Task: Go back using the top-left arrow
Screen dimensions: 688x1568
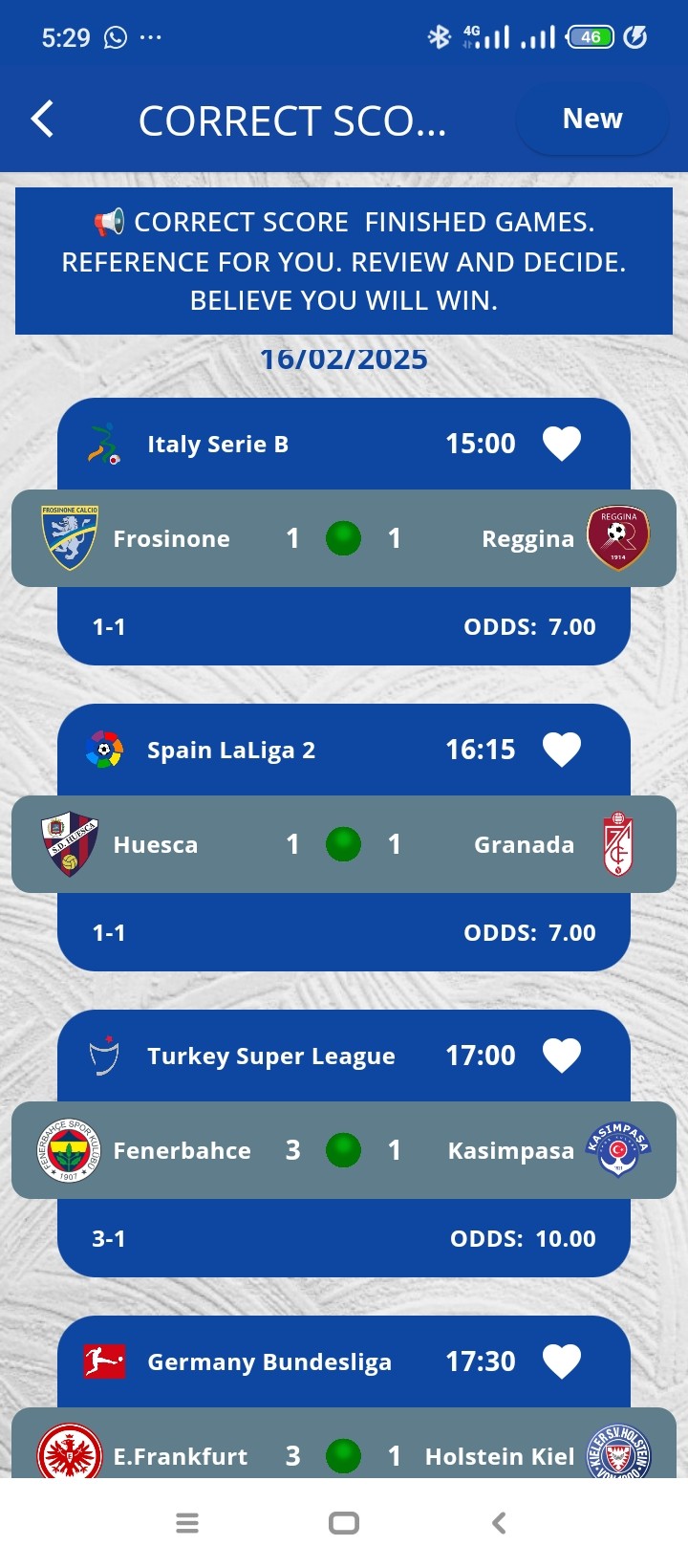Action: point(42,119)
